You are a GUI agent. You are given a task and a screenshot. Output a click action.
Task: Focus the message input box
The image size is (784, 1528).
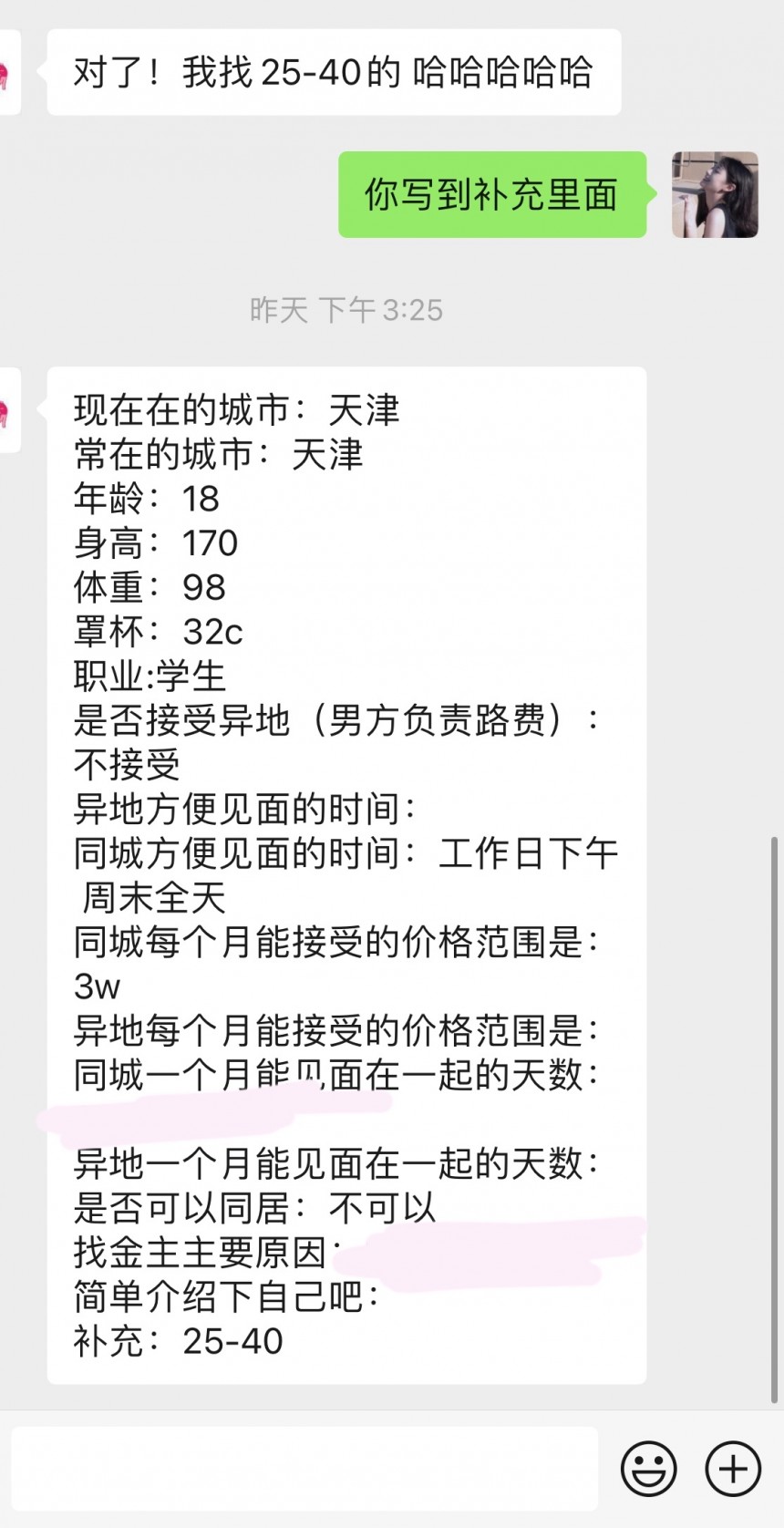click(304, 1469)
